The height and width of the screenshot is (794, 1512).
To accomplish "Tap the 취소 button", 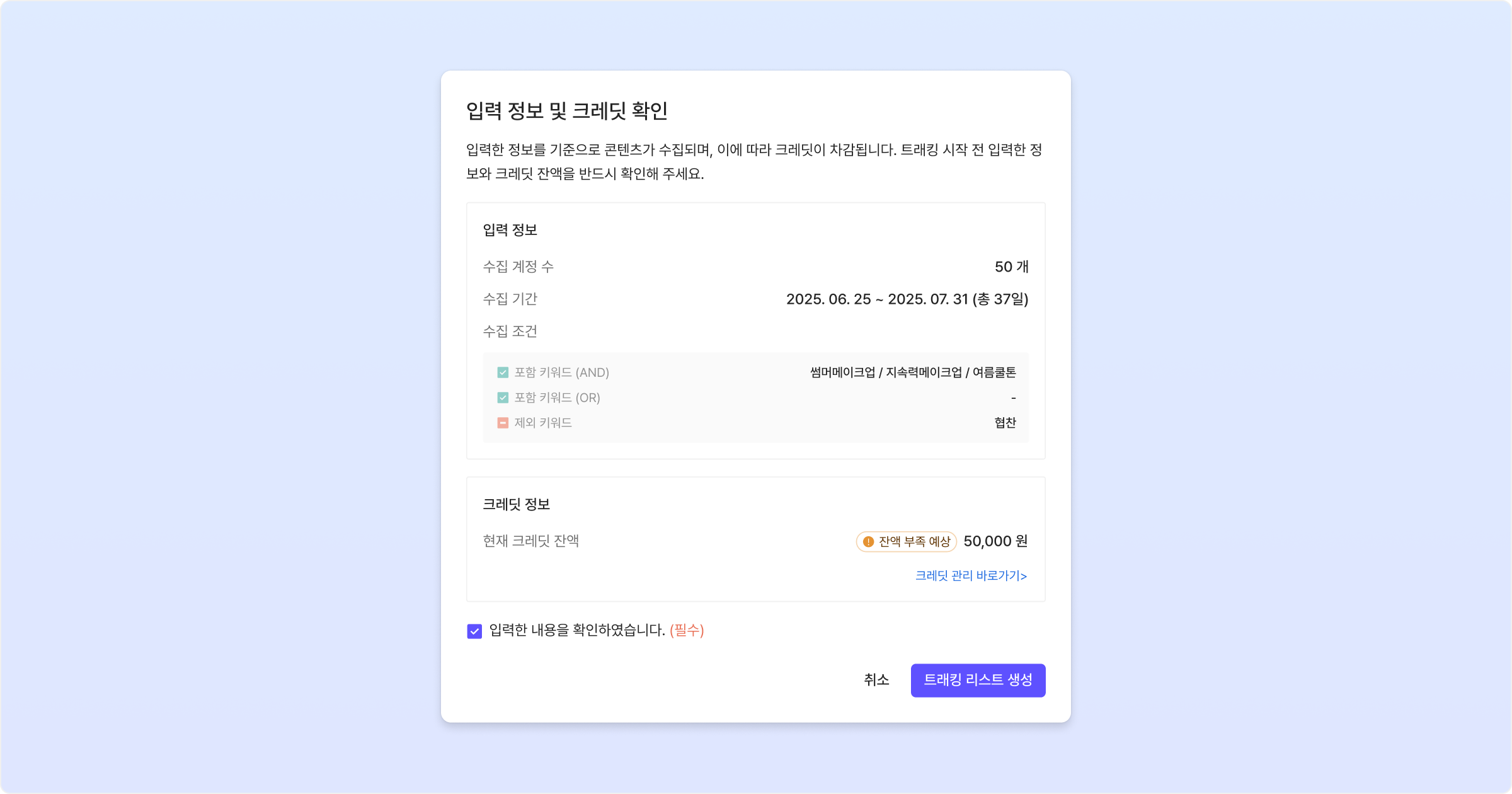I will pos(876,680).
